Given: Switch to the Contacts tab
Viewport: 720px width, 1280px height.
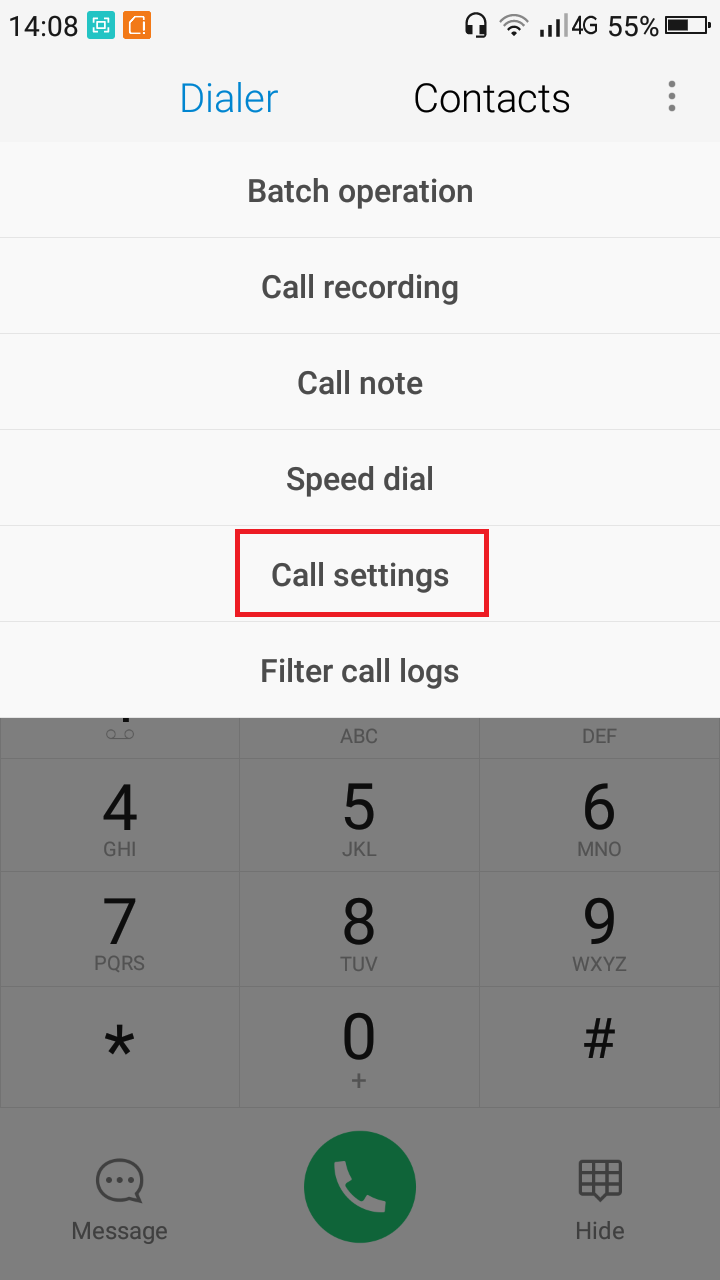Looking at the screenshot, I should (x=491, y=98).
